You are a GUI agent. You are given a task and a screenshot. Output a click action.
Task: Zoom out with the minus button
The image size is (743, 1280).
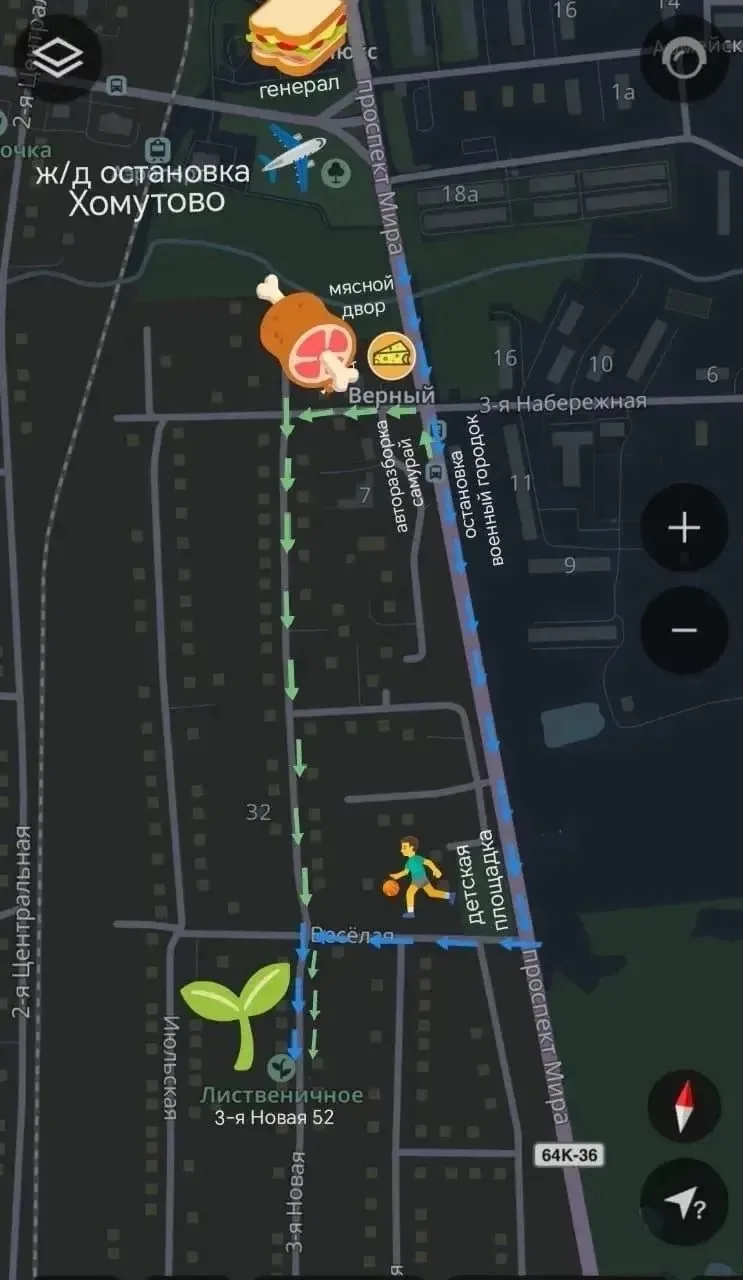click(x=684, y=629)
